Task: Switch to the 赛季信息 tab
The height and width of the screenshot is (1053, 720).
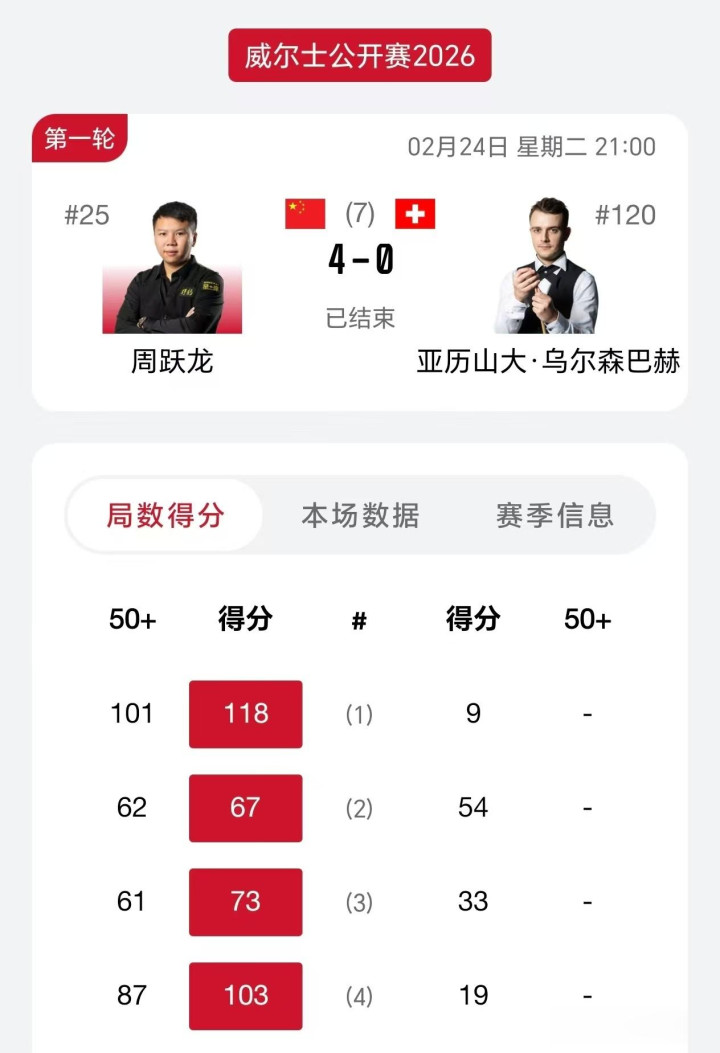Action: coord(554,516)
